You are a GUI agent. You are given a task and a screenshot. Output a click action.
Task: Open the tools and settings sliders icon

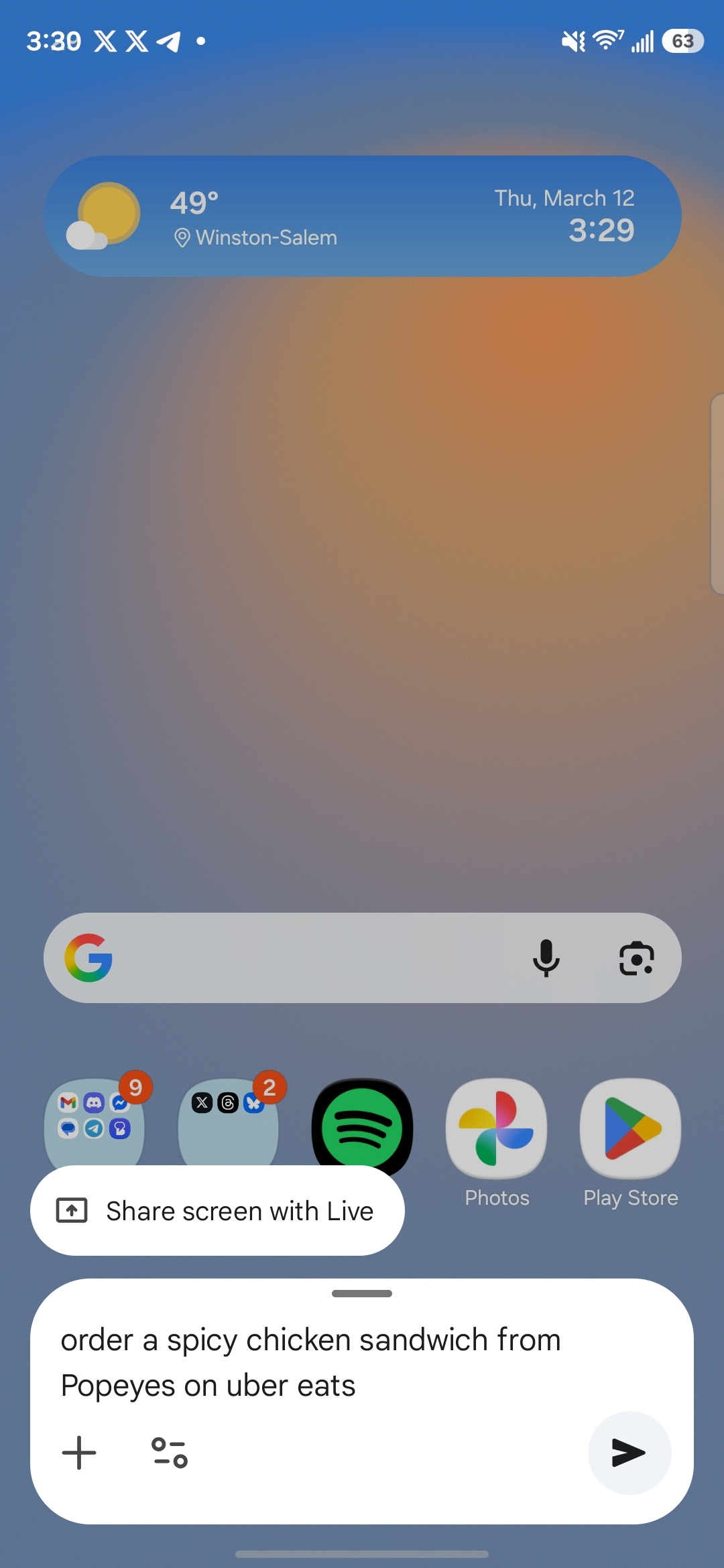(x=170, y=1453)
